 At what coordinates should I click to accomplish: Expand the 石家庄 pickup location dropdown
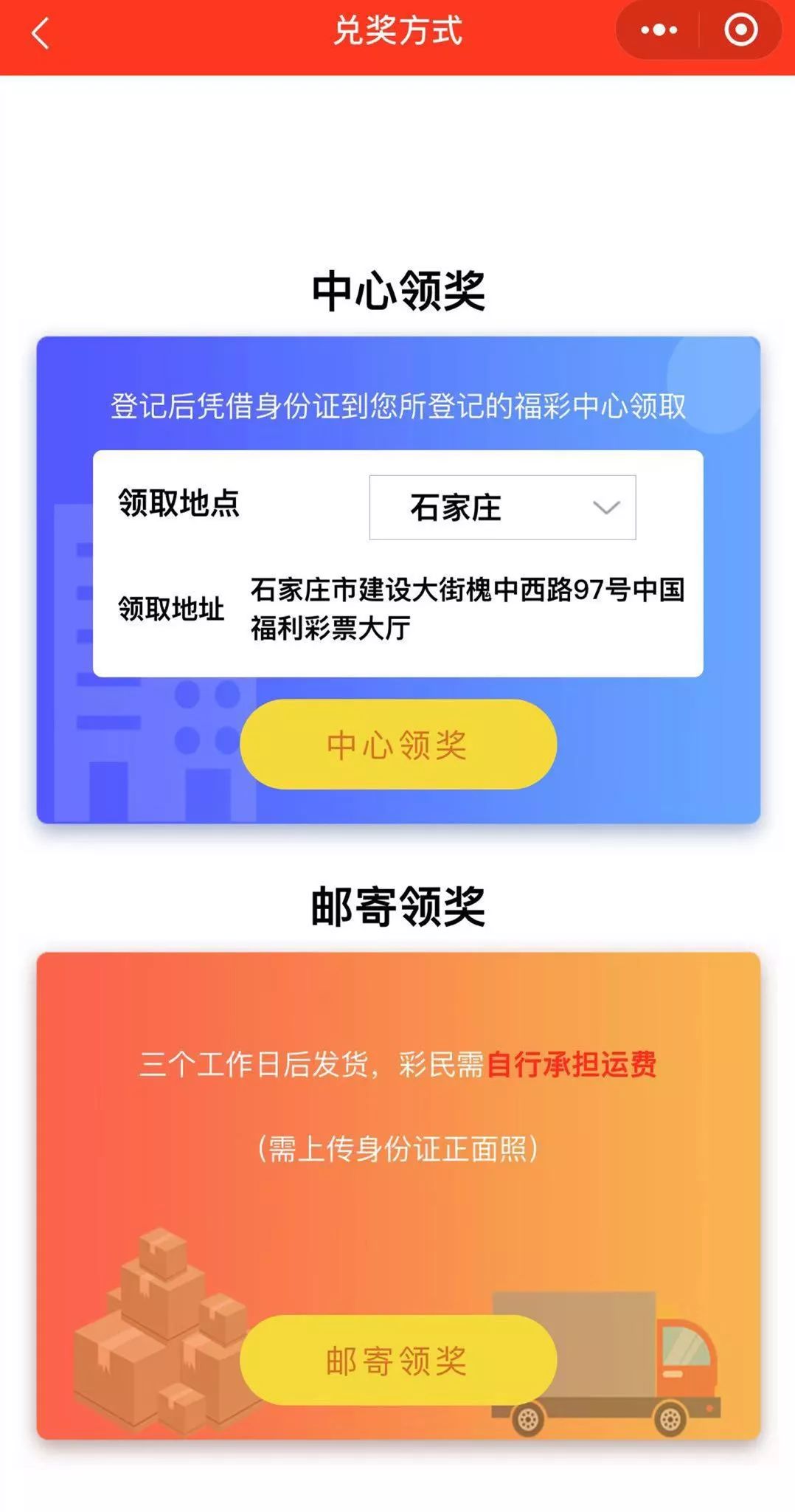pos(502,507)
